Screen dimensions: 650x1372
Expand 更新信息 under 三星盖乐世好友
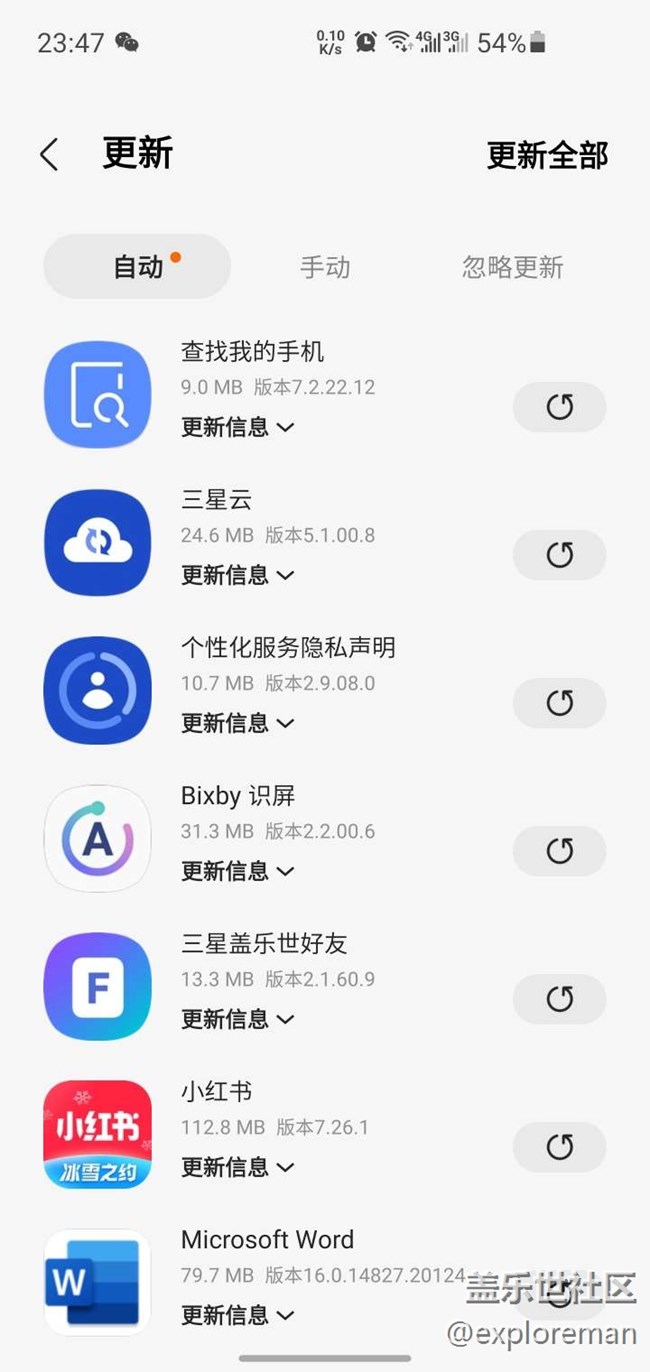237,1019
